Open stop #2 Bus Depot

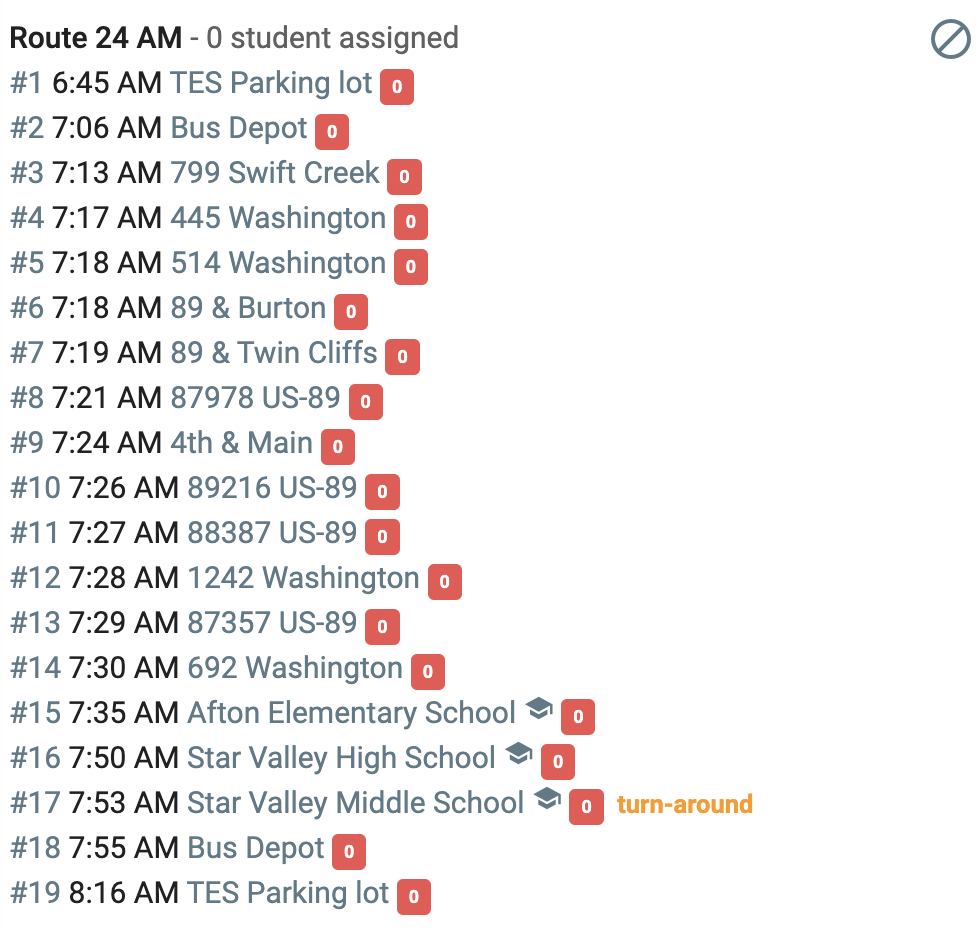click(x=238, y=128)
